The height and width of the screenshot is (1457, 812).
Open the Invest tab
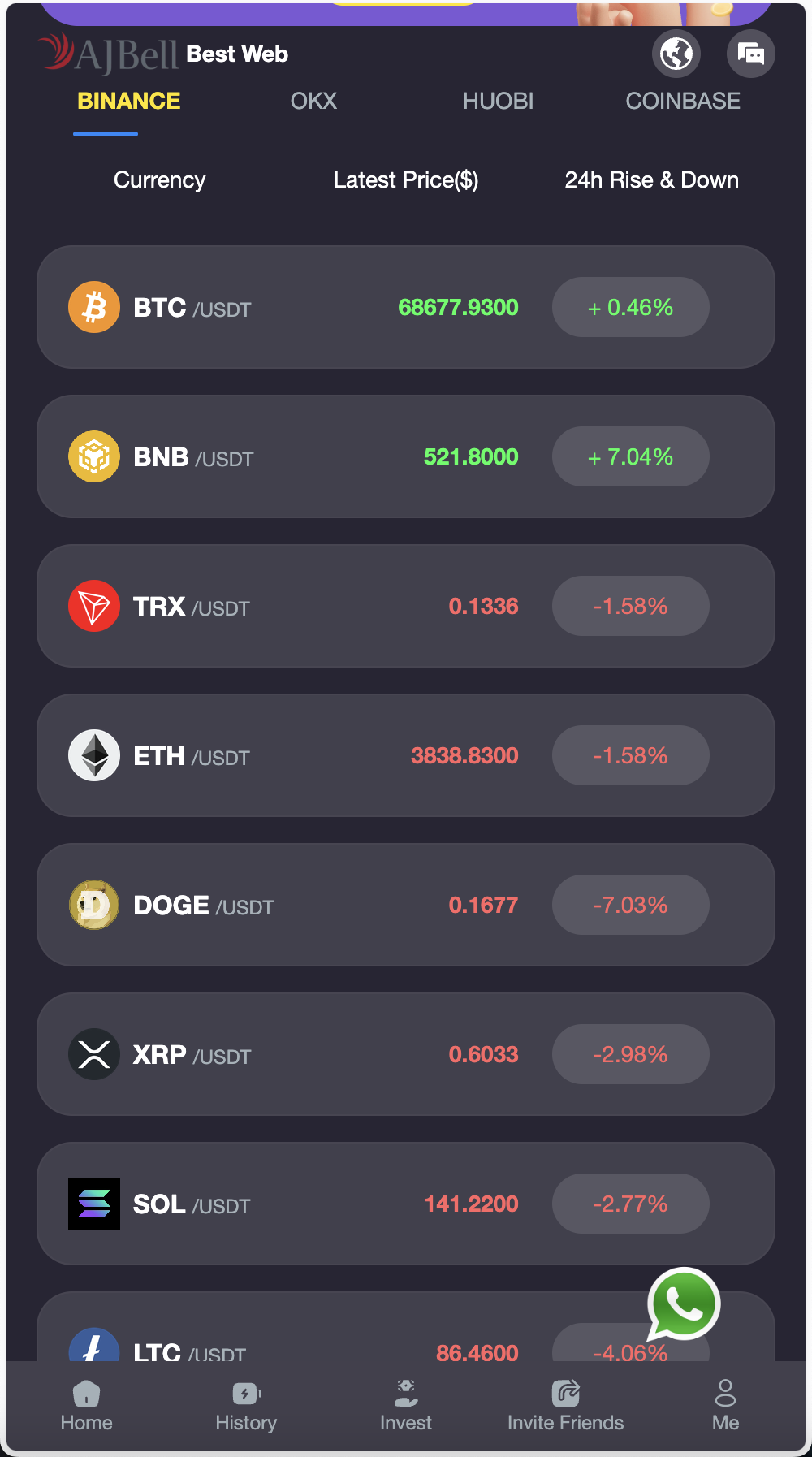(406, 1406)
